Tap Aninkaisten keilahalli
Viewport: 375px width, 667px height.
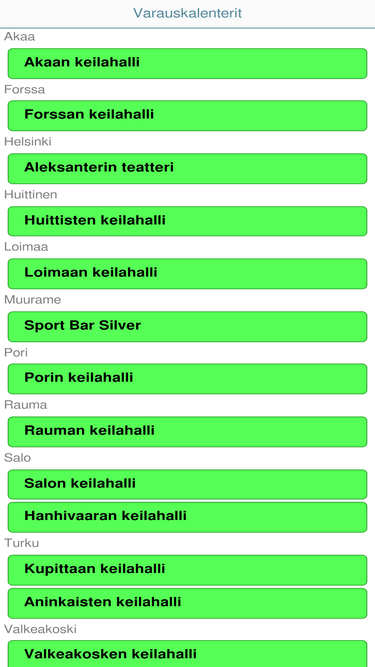tap(187, 603)
